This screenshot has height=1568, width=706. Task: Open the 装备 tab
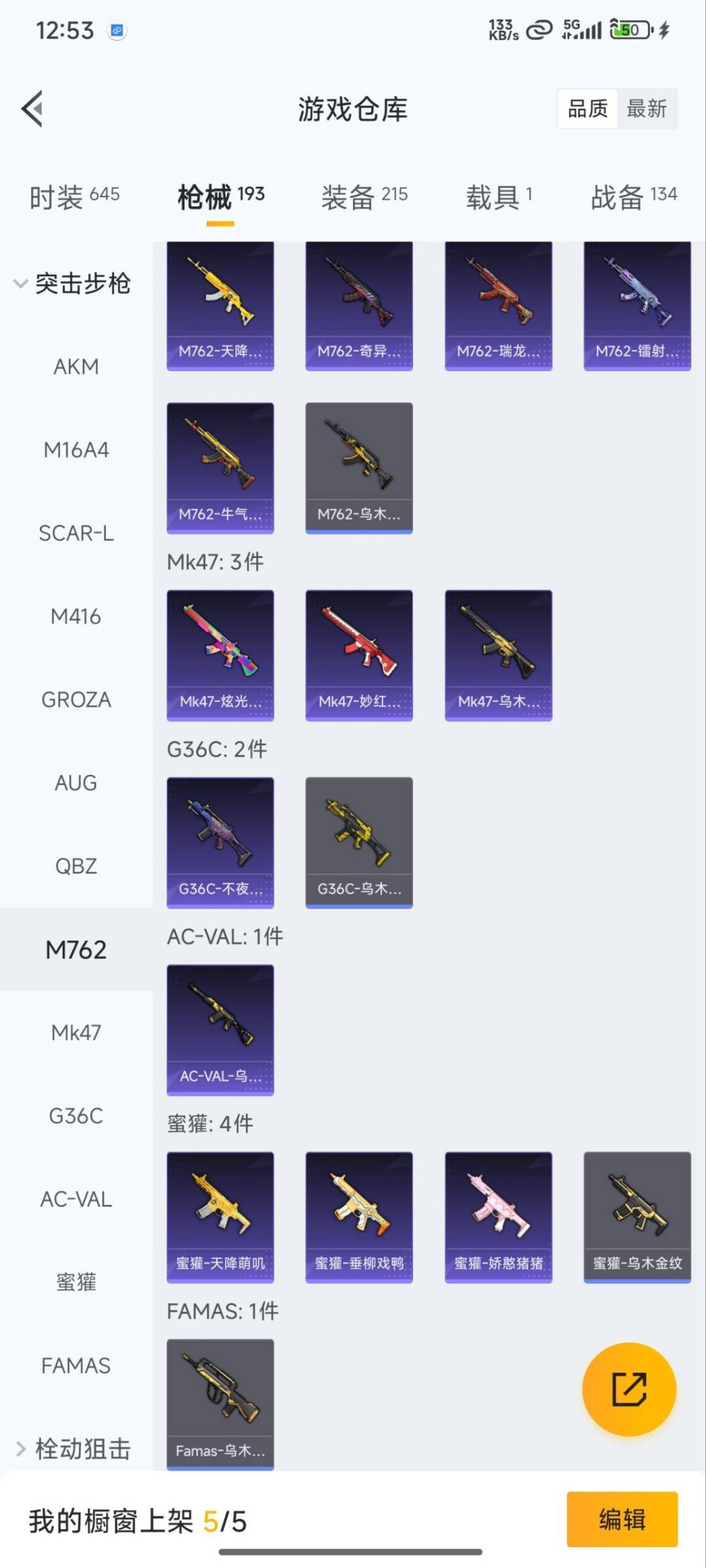click(x=364, y=196)
